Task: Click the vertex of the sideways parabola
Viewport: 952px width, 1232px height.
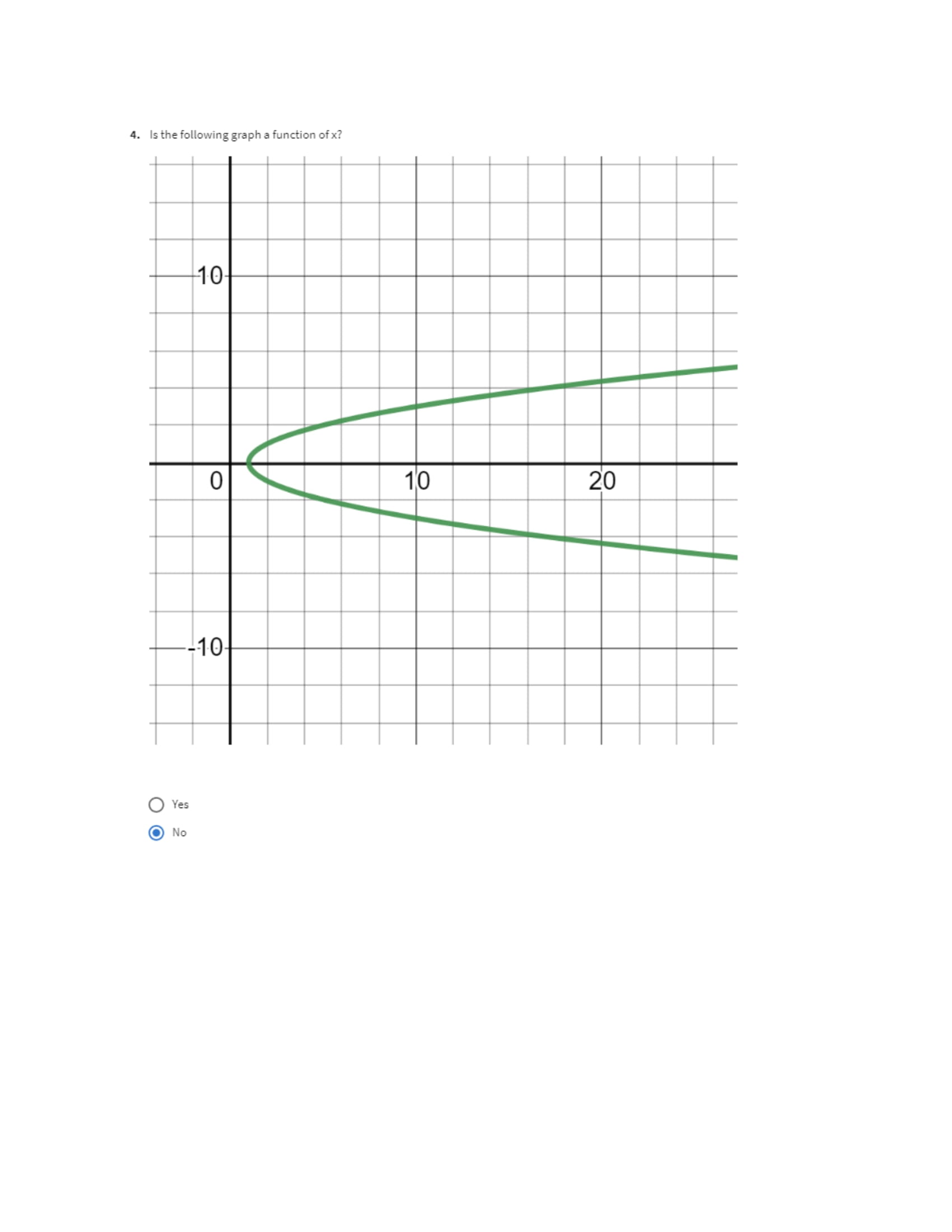Action: point(248,463)
